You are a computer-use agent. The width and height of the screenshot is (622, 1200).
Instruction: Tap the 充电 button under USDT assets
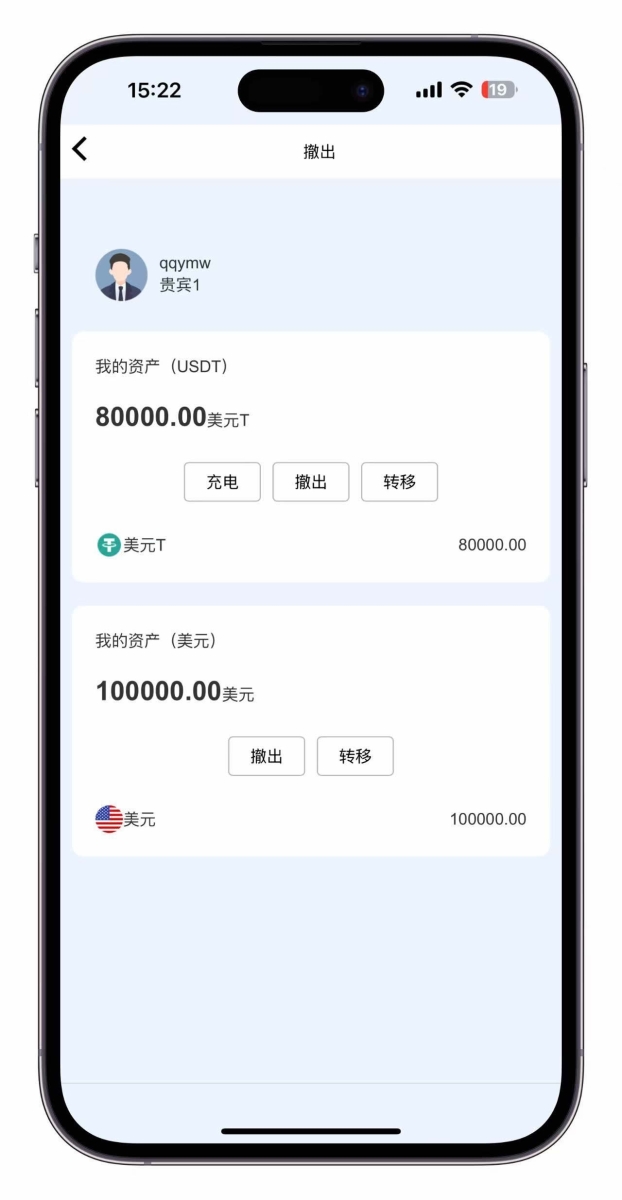222,482
